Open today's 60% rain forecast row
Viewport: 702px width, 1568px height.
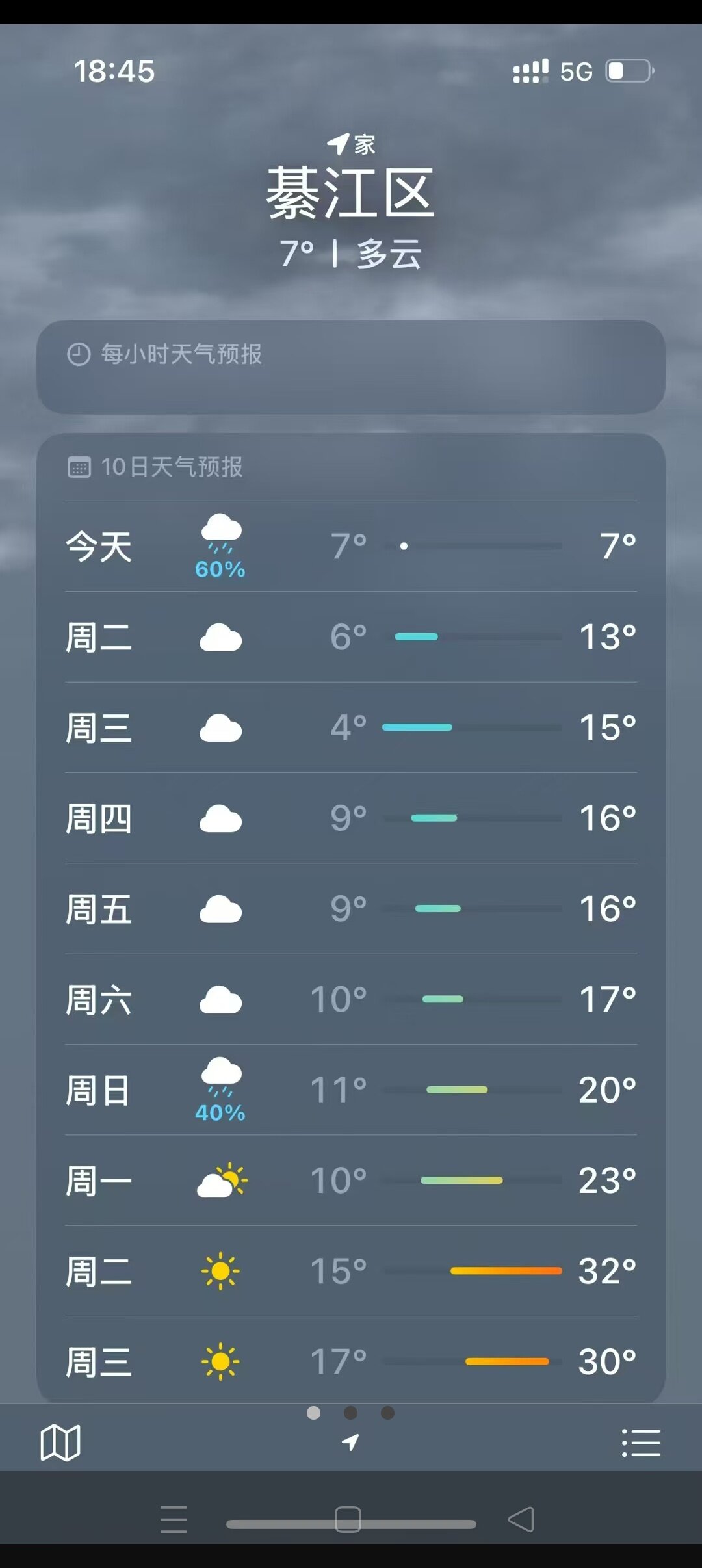pos(351,546)
